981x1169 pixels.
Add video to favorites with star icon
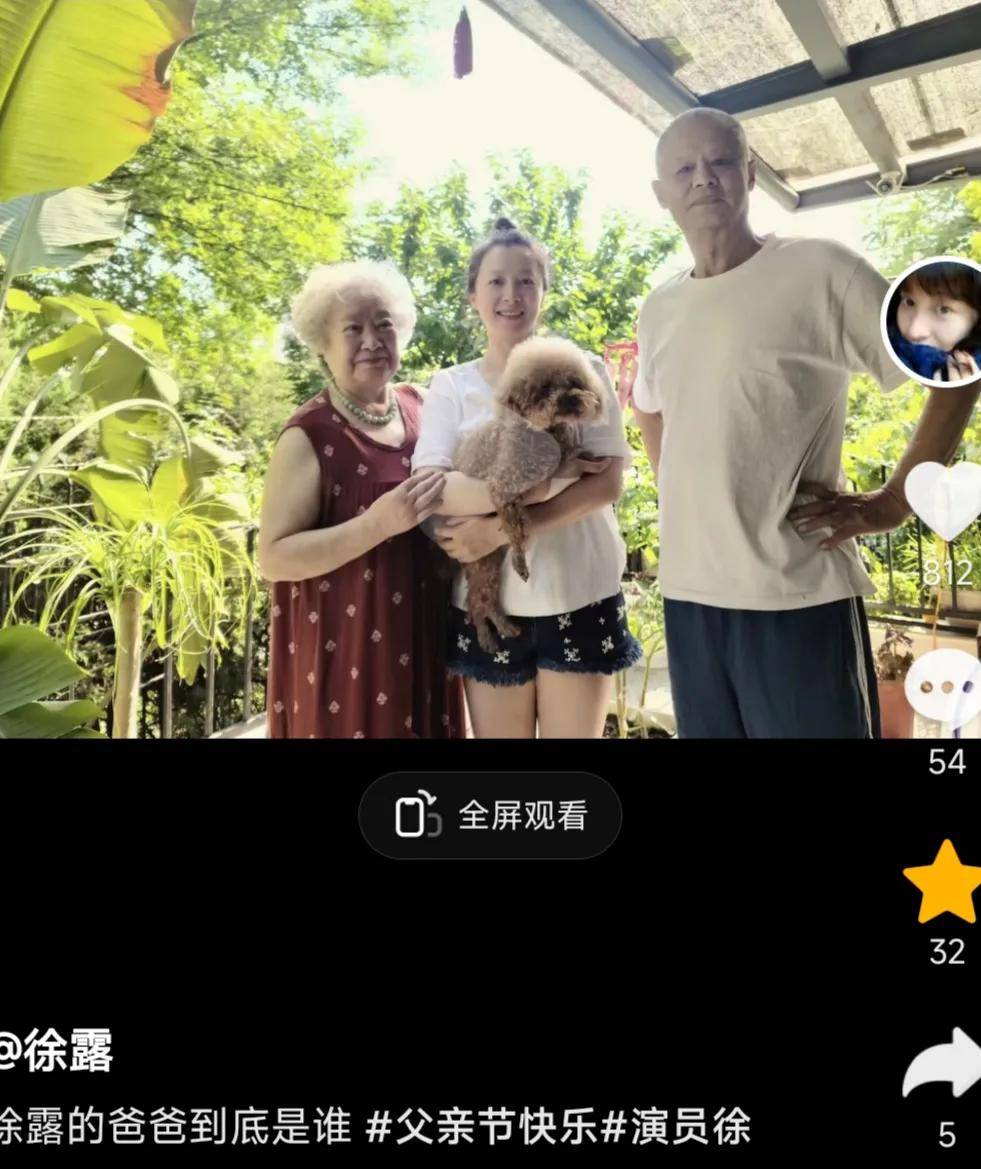pos(944,882)
